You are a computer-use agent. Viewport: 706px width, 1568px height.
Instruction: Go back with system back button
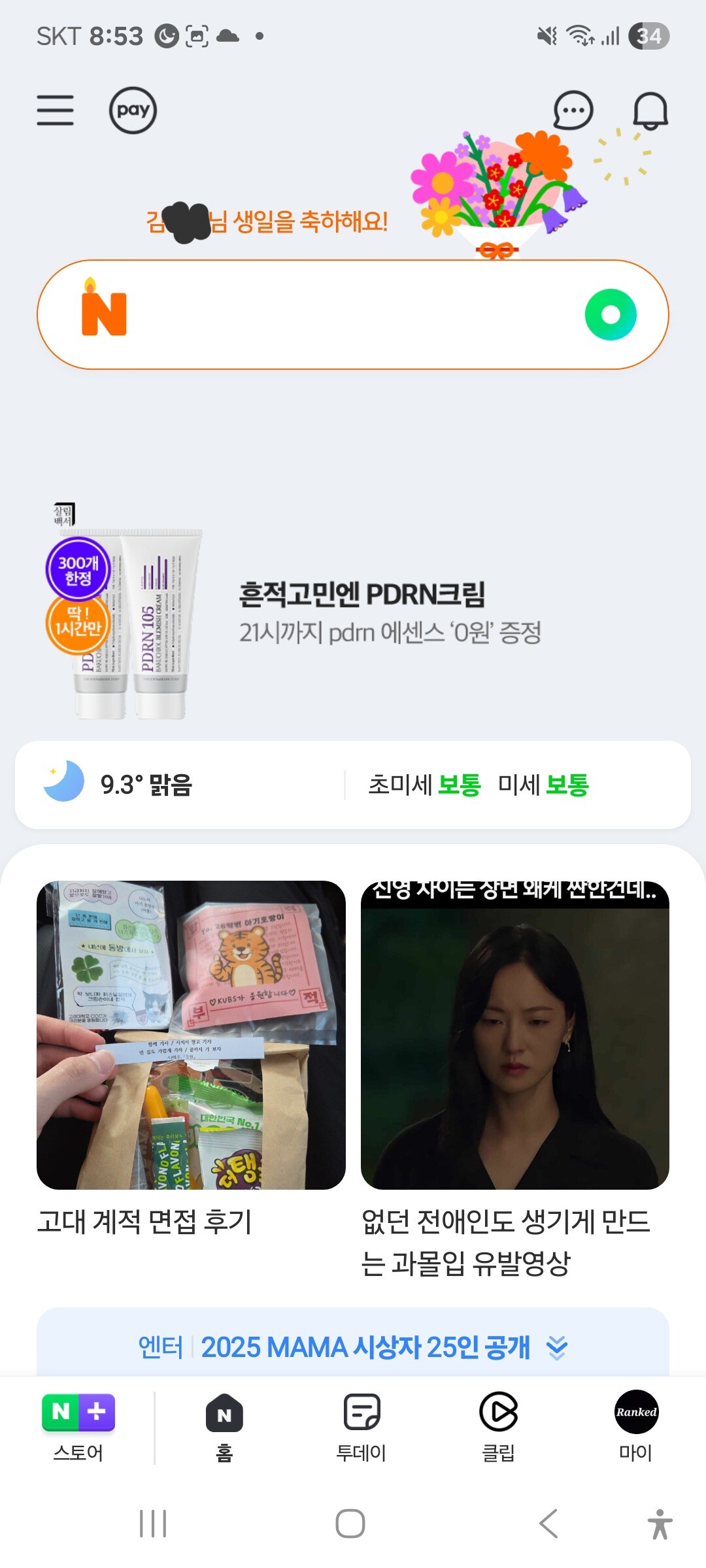pos(548,1524)
